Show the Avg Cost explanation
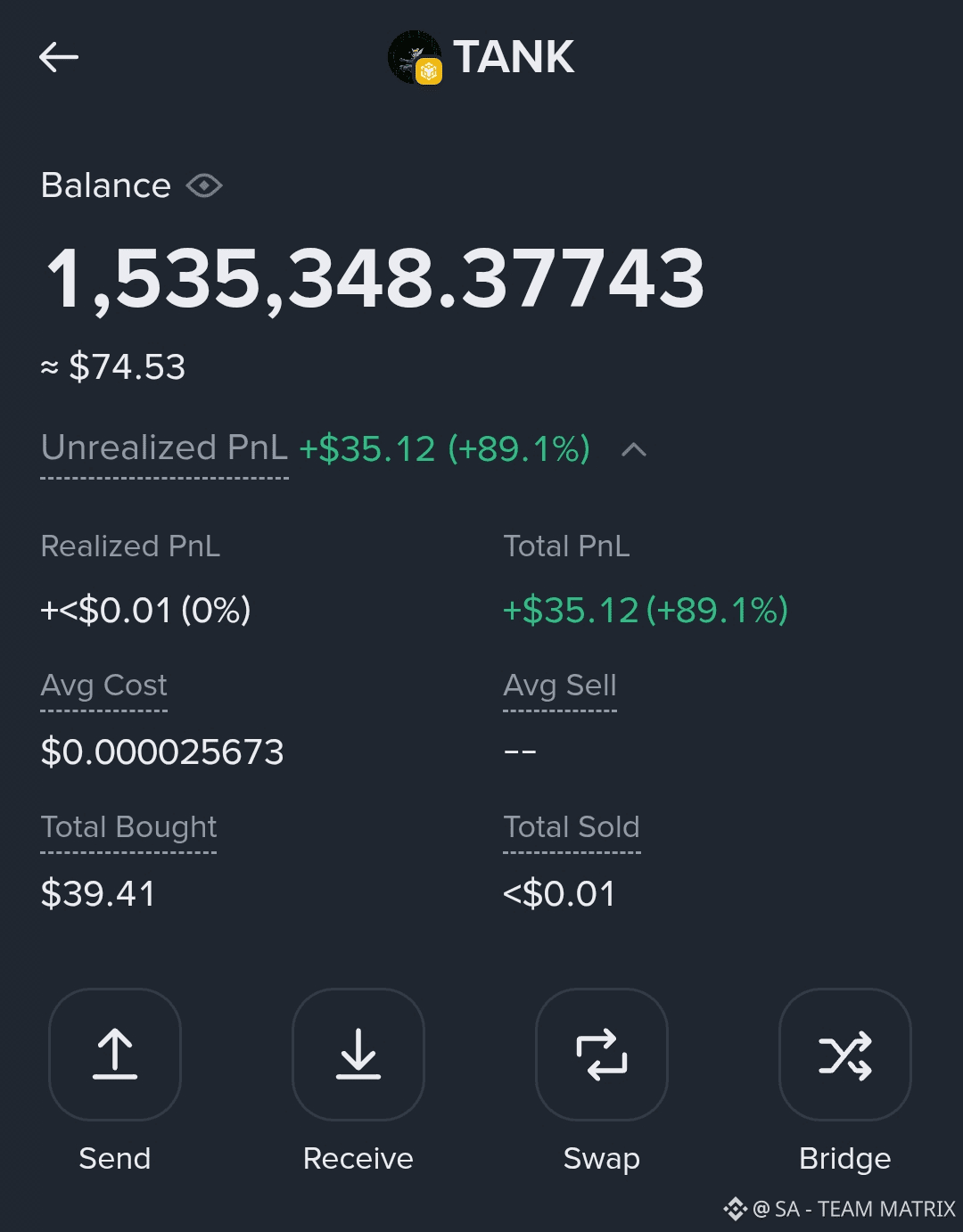 point(103,686)
